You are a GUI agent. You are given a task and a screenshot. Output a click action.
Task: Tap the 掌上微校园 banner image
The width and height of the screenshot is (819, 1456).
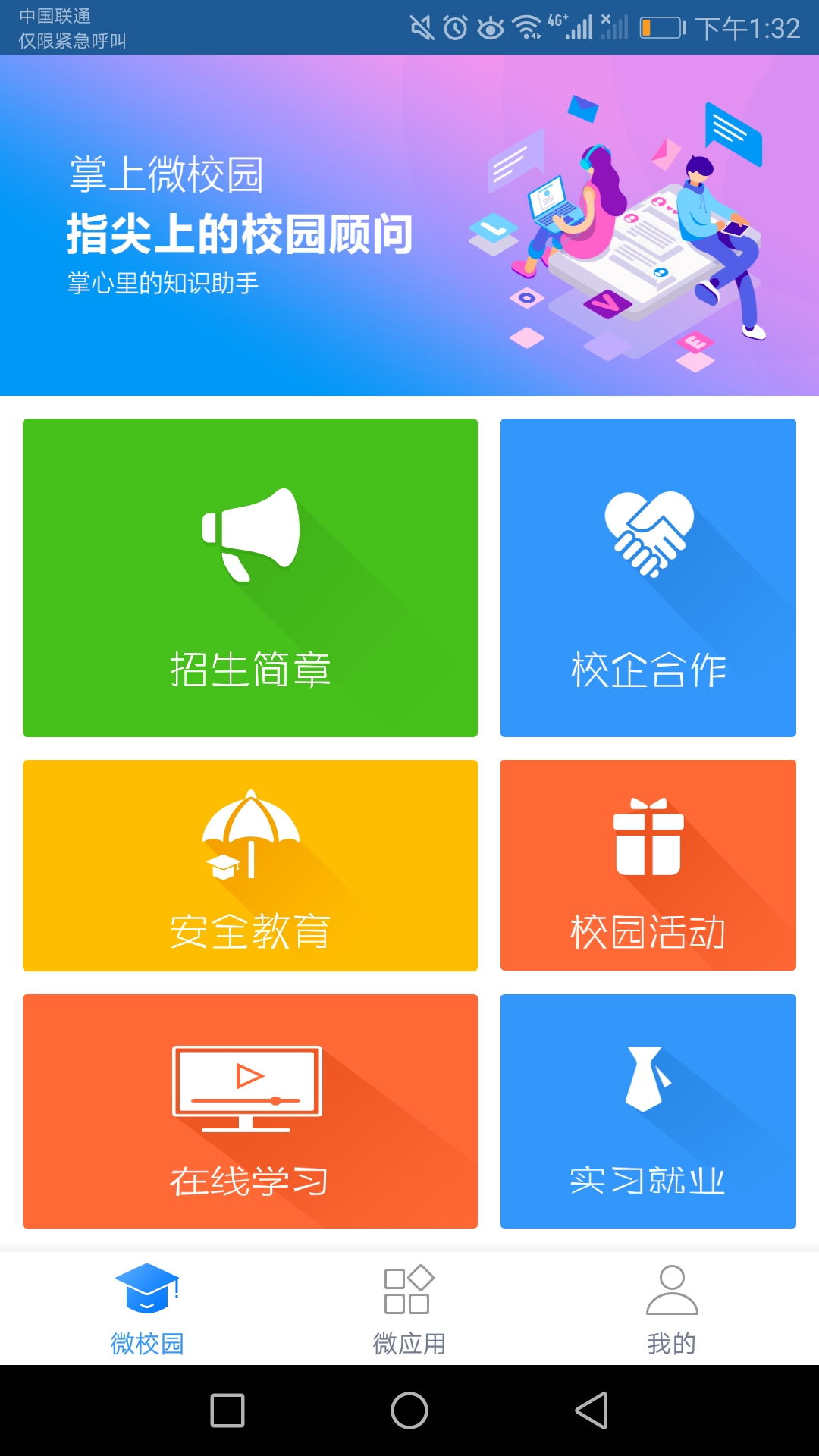409,227
